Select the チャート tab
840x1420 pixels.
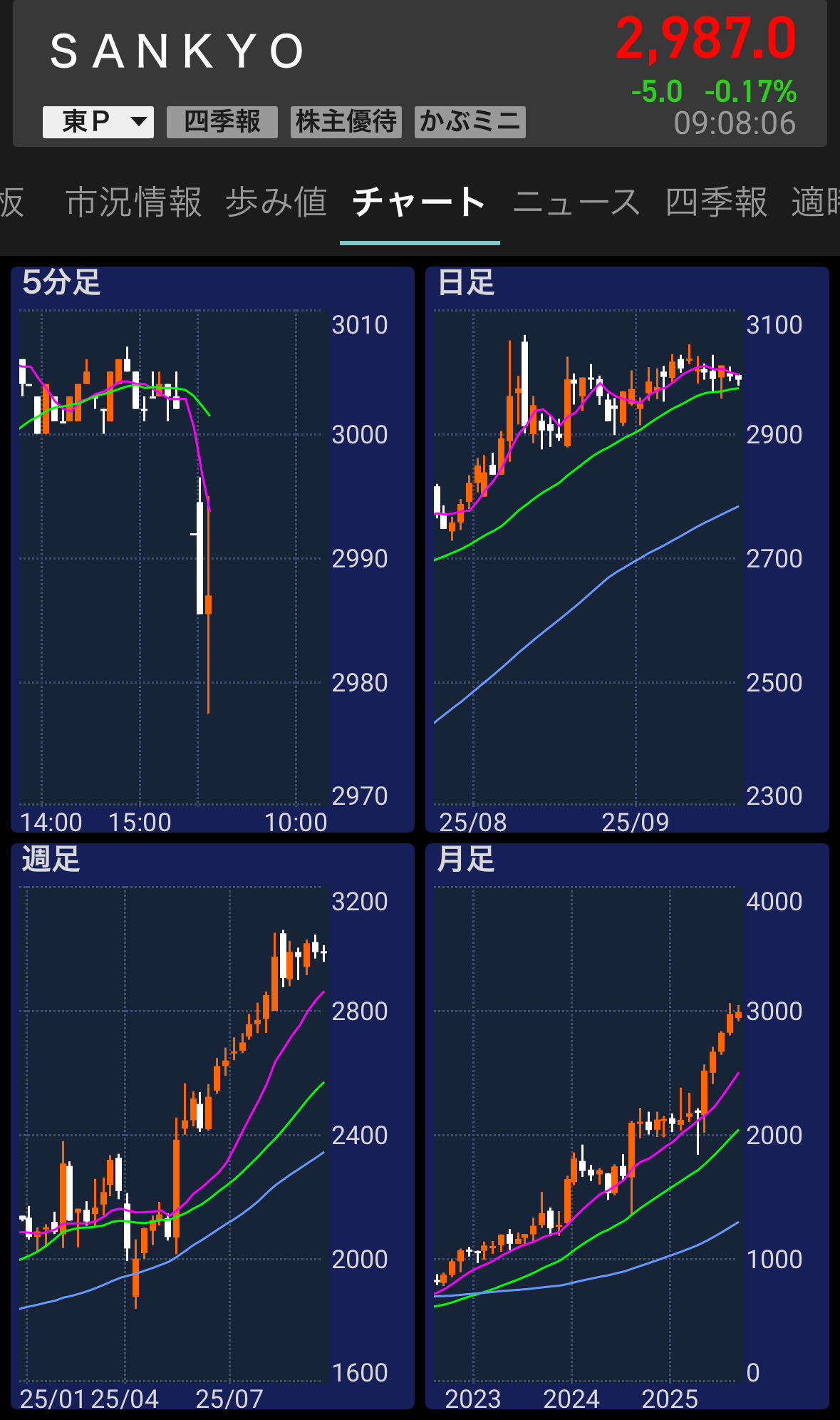420,202
